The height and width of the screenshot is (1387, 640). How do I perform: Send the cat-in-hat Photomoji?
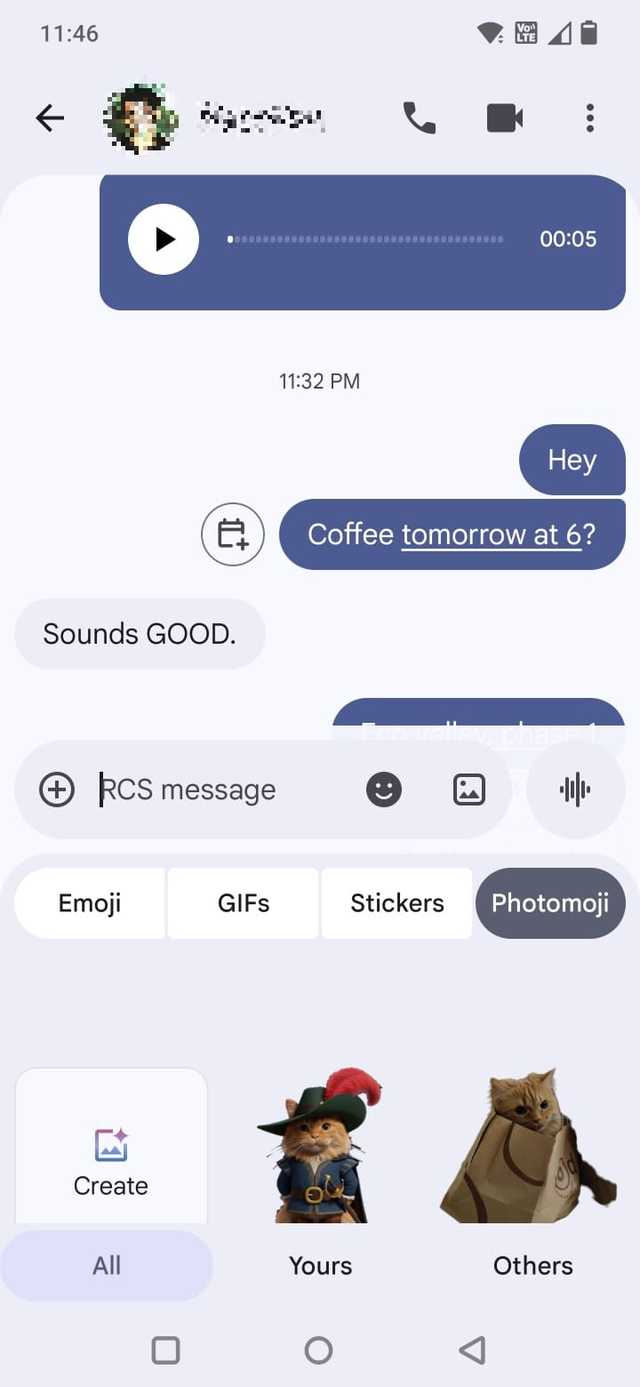pyautogui.click(x=320, y=1150)
